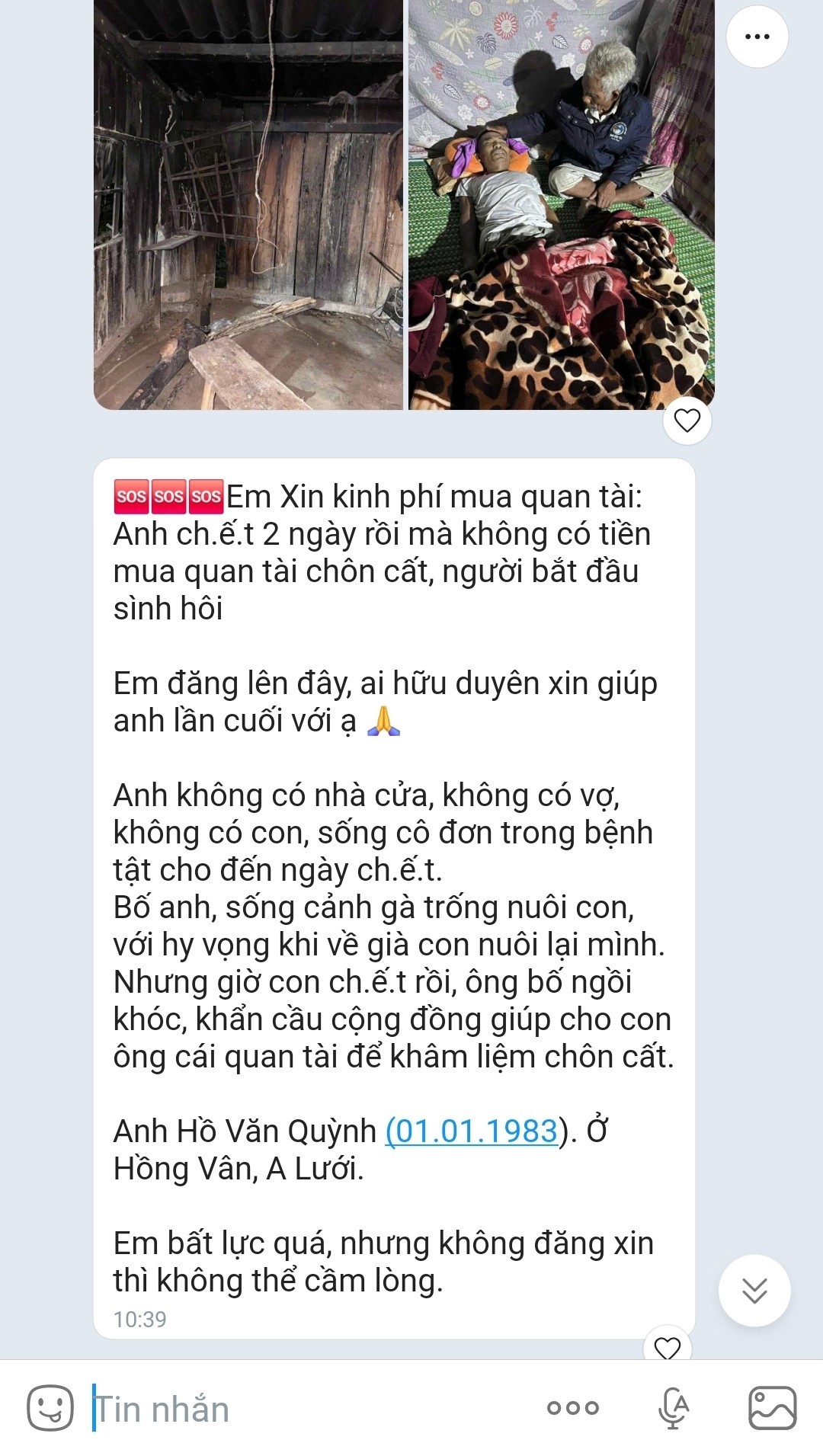This screenshot has width=823, height=1456.
Task: Tap the linked date 01.01.1983
Action: 472,1131
